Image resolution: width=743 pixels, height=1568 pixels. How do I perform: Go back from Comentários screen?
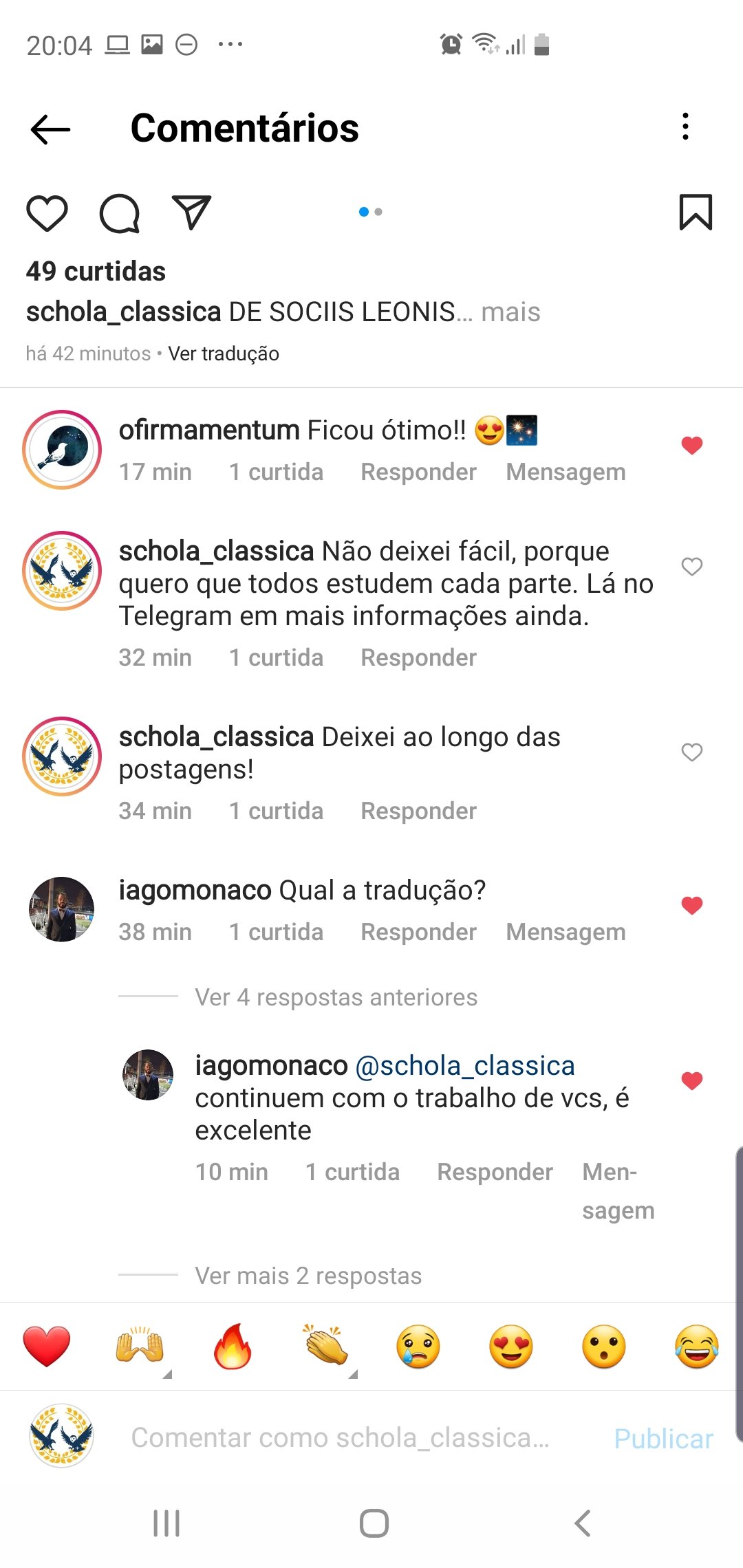click(50, 129)
